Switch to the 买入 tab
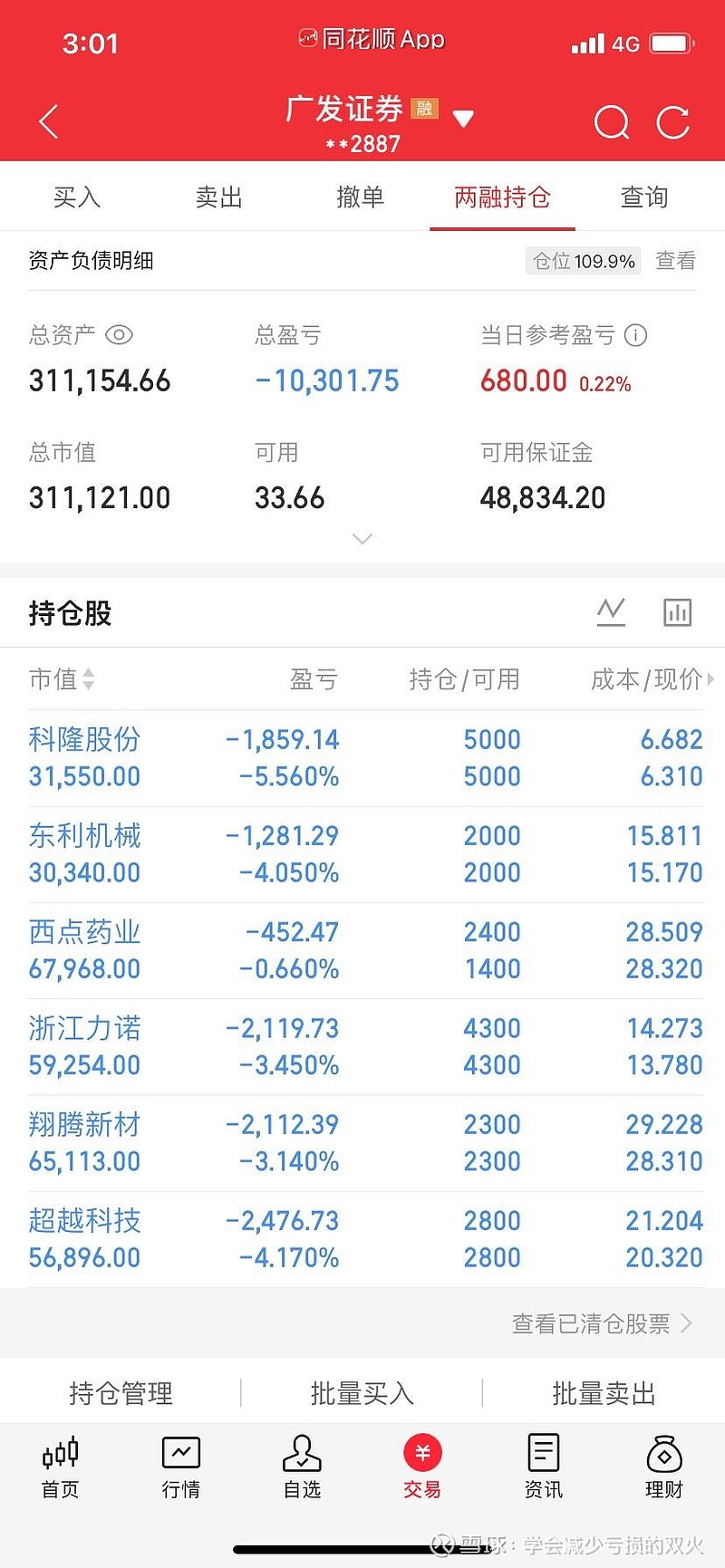Image resolution: width=725 pixels, height=1568 pixels. tap(78, 197)
